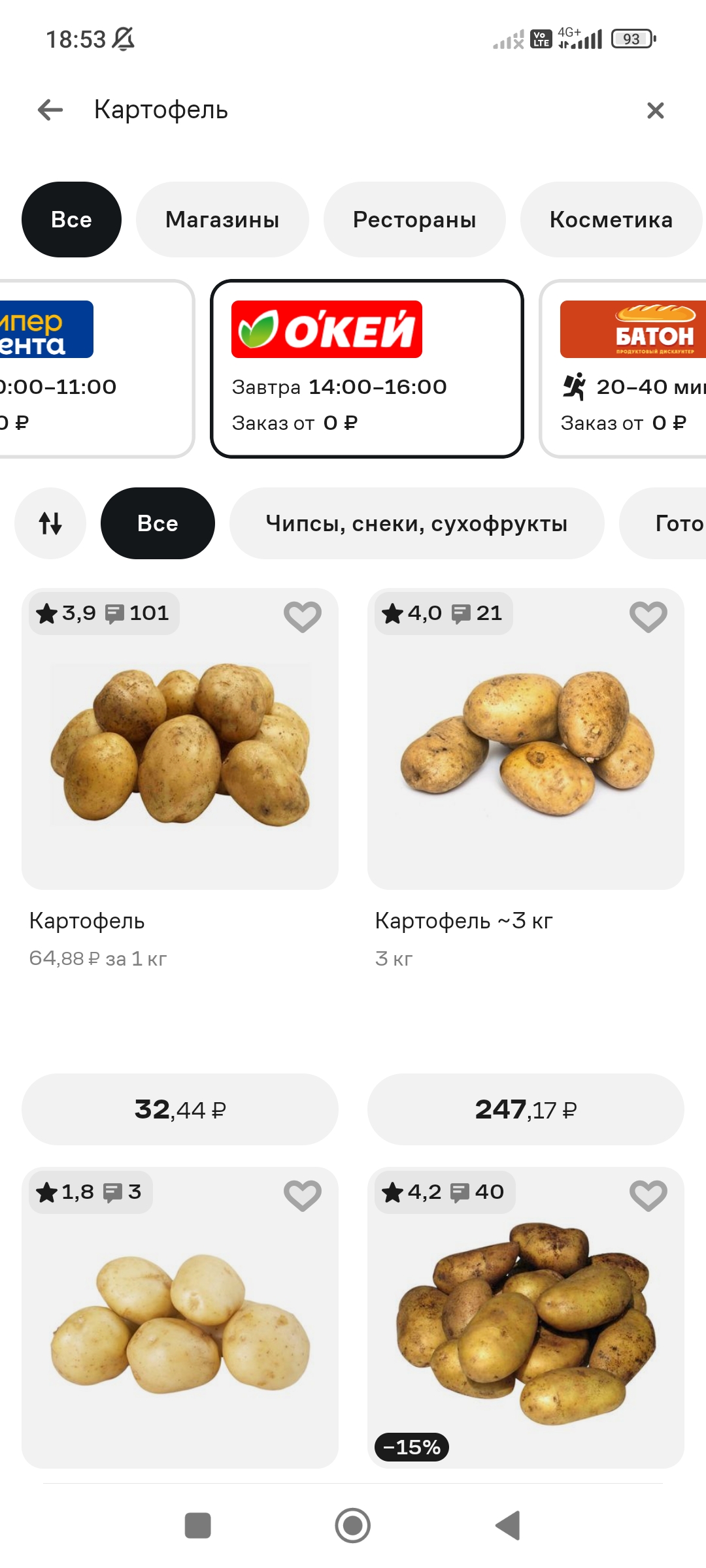Screen dimensions: 706x1568
Task: Switch to the Магазины tab
Action: pos(222,220)
